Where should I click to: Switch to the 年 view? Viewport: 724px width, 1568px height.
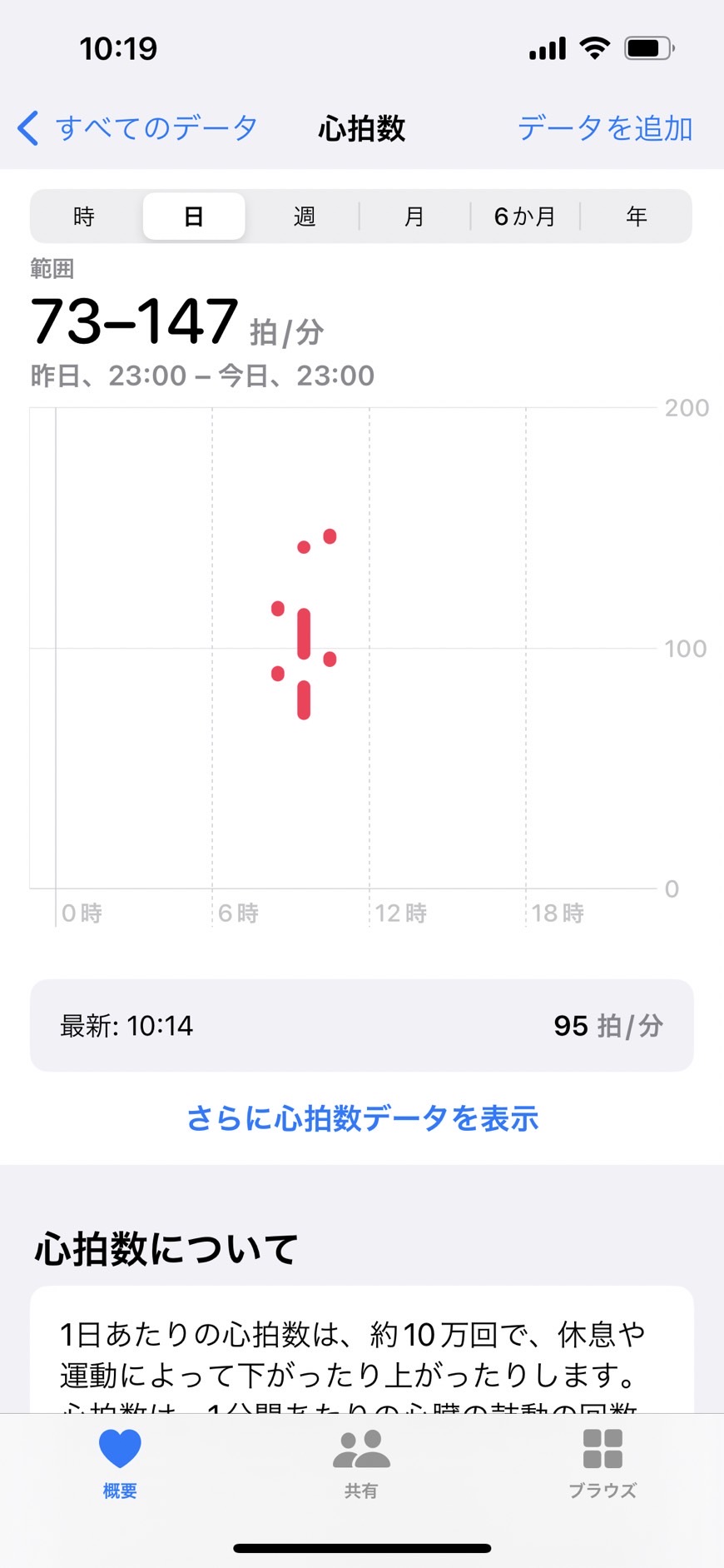pos(637,217)
